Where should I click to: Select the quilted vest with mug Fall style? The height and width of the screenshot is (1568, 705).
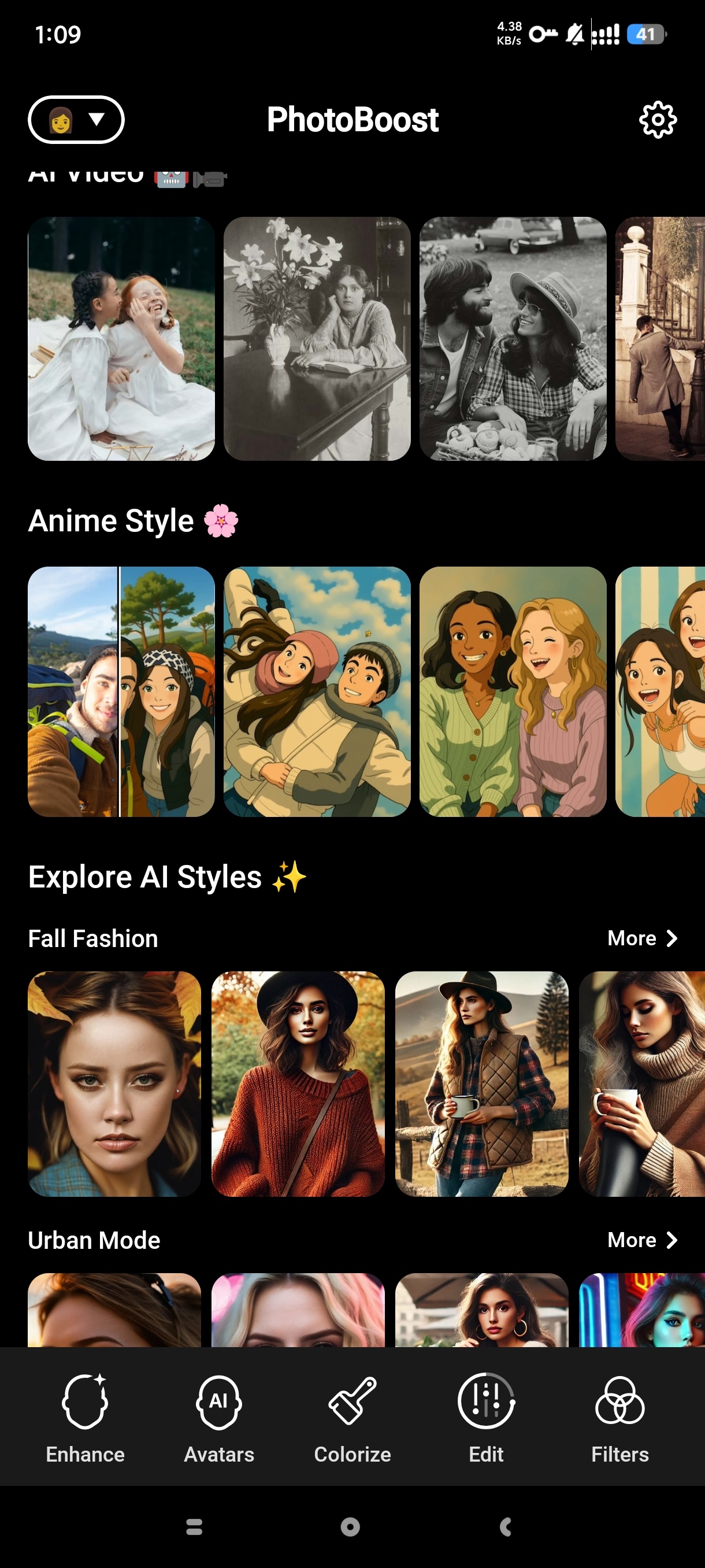pos(482,1083)
